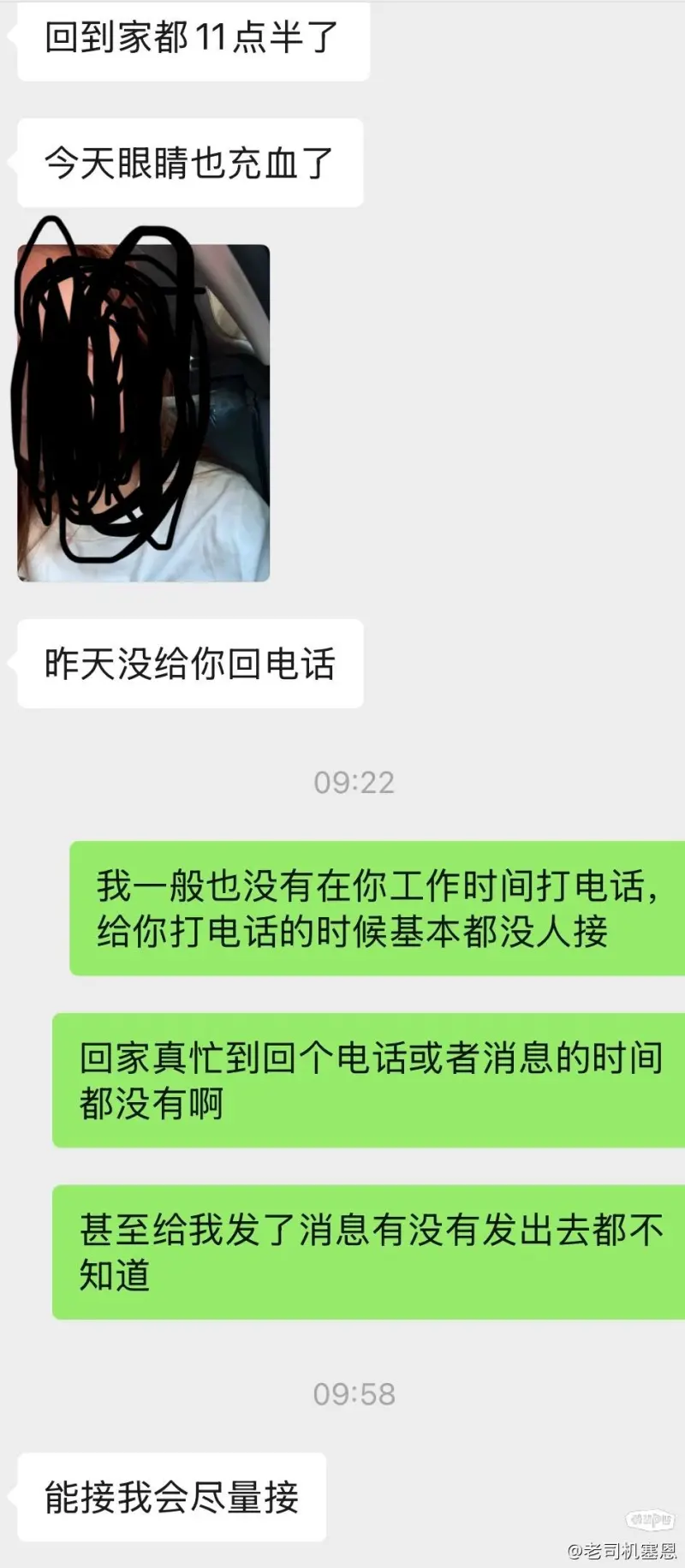The width and height of the screenshot is (685, 1568).
Task: Open the scribbled-over photo message
Action: (x=144, y=413)
